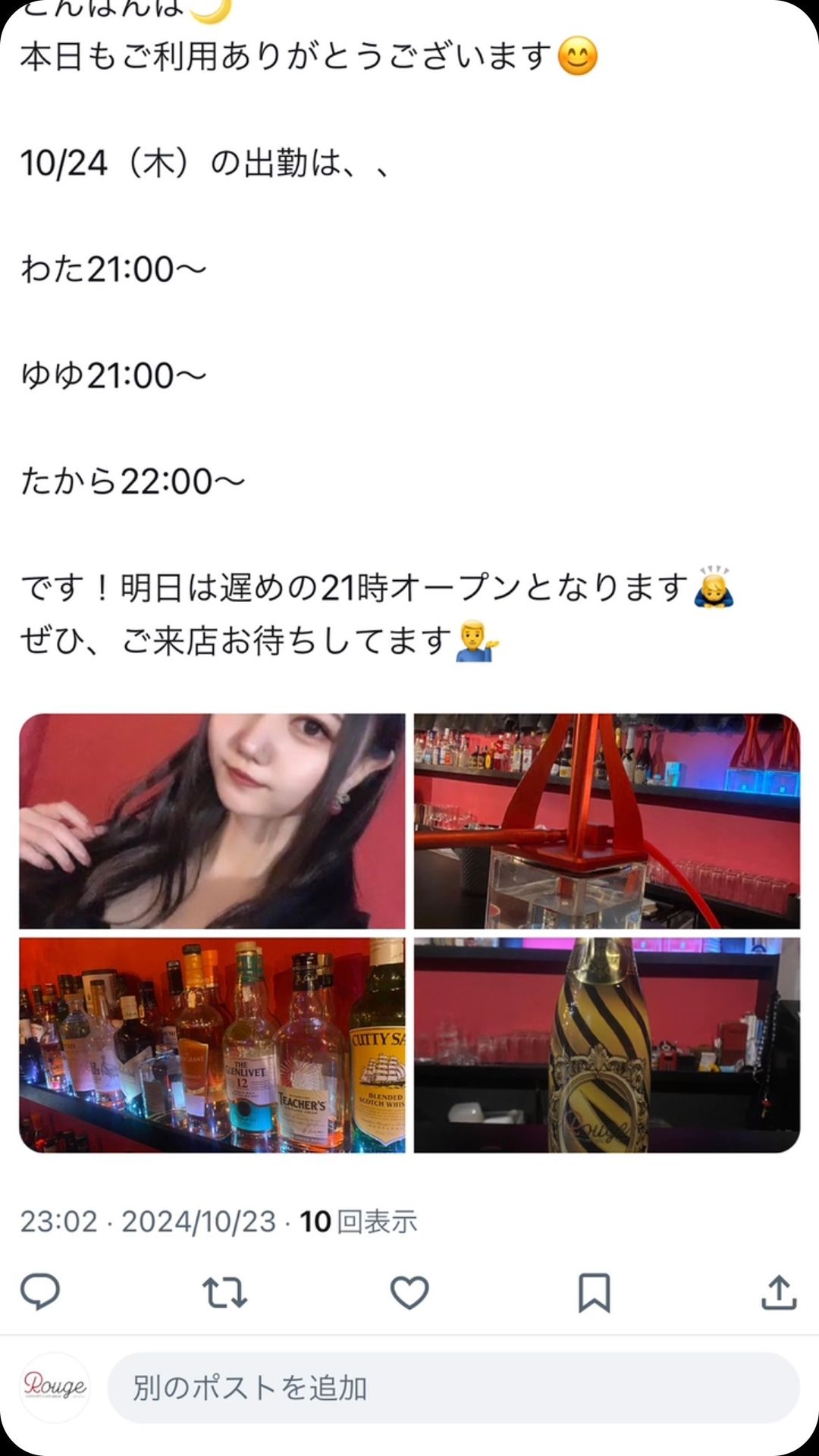Open the whisky bottles photo
The height and width of the screenshot is (1456, 819).
(x=212, y=1045)
